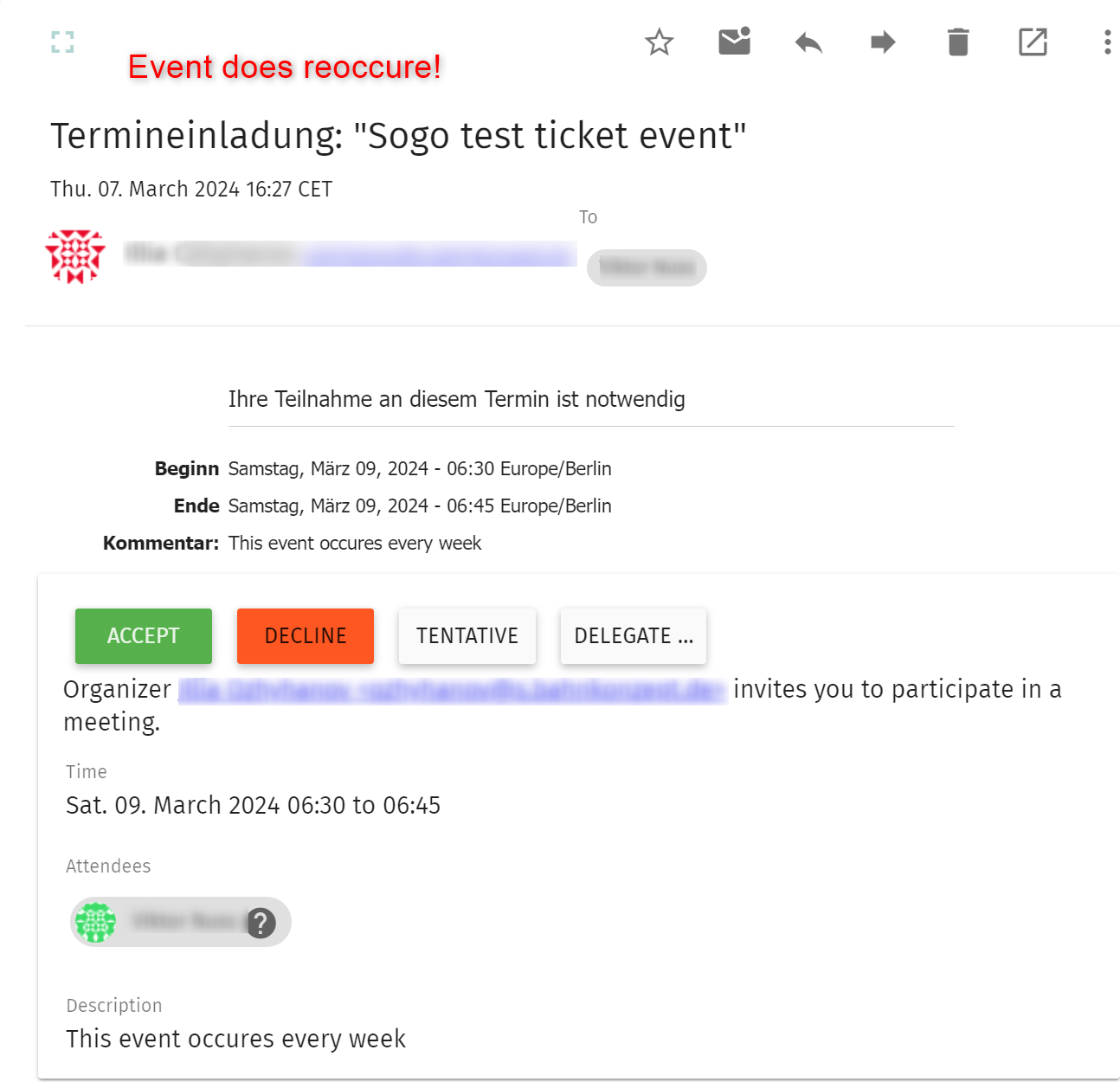1120x1082 pixels.
Task: Open email in a separate window
Action: pos(1033,42)
